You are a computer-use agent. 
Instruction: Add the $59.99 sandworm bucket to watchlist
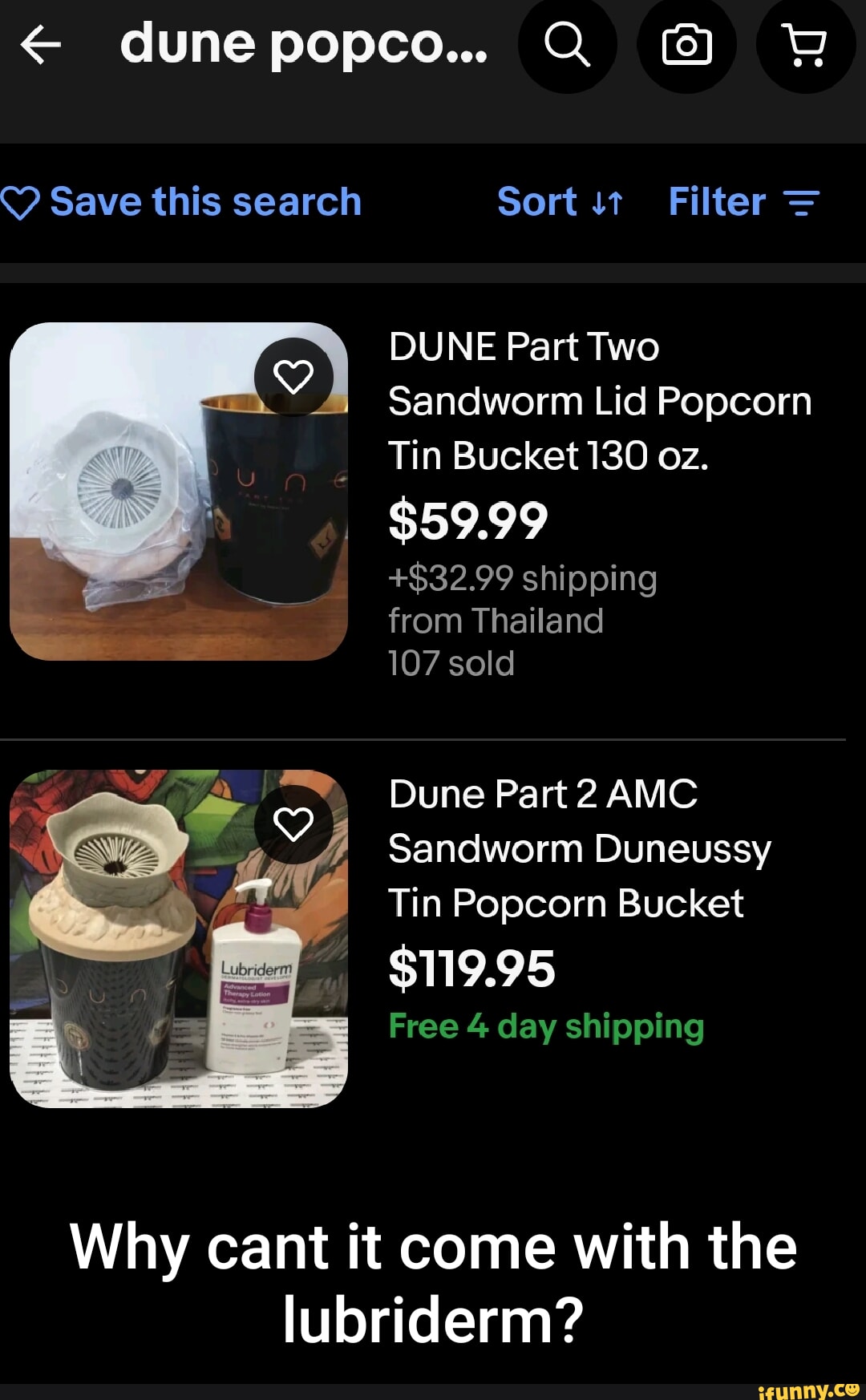click(x=293, y=376)
